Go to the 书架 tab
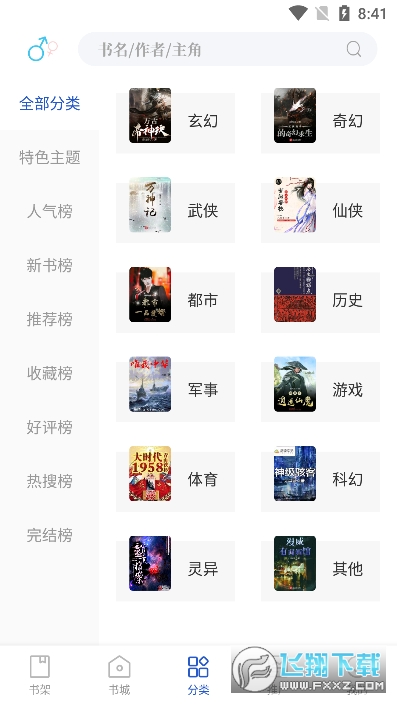 (40, 675)
